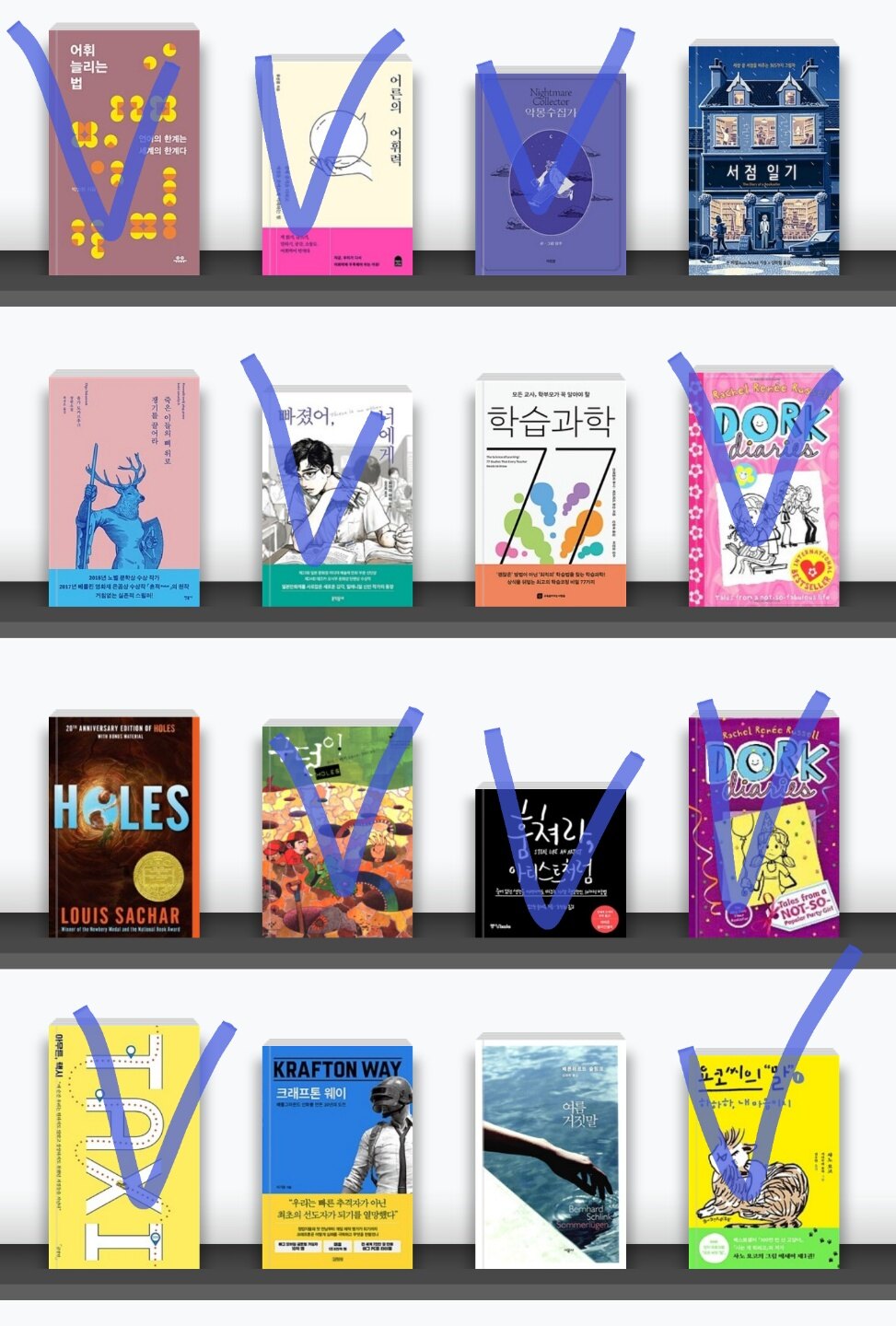This screenshot has height=1326, width=896.
Task: Open the book 훔쳐라, 아티스트처럼
Action: (550, 863)
